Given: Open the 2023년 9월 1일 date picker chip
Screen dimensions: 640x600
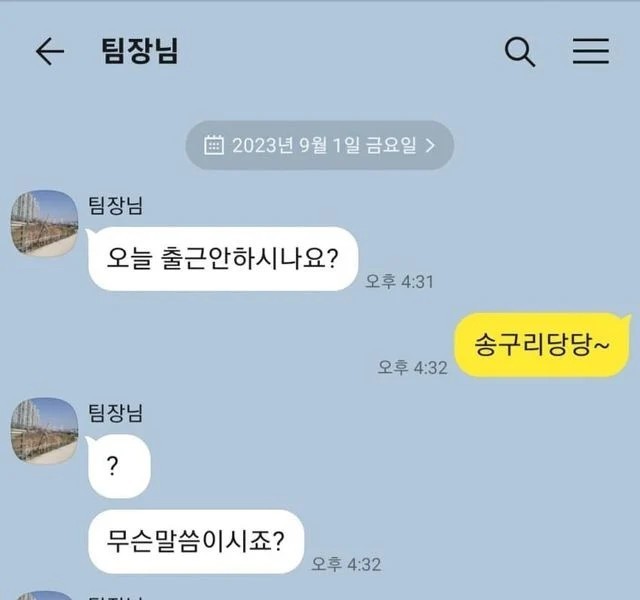Looking at the screenshot, I should click(320, 145).
